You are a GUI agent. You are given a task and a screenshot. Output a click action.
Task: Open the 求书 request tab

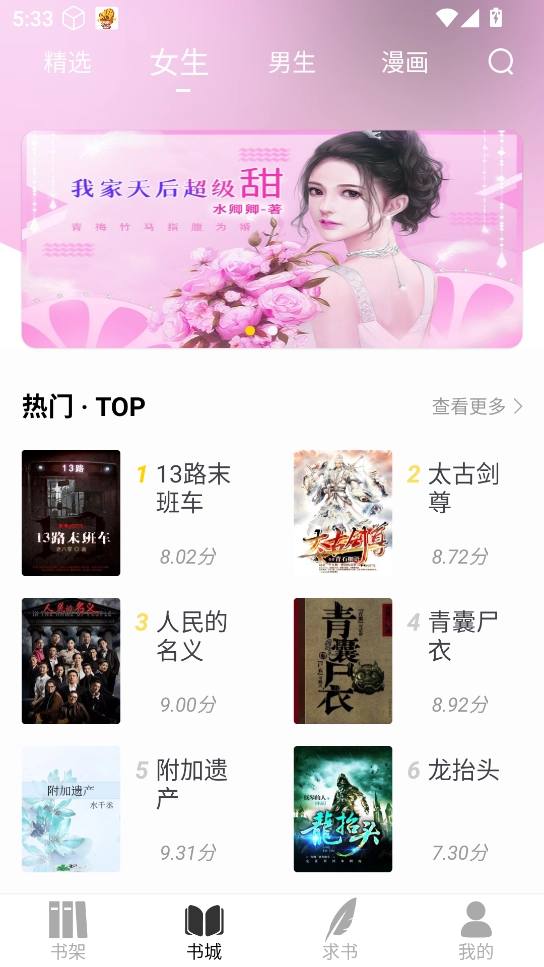point(340,930)
